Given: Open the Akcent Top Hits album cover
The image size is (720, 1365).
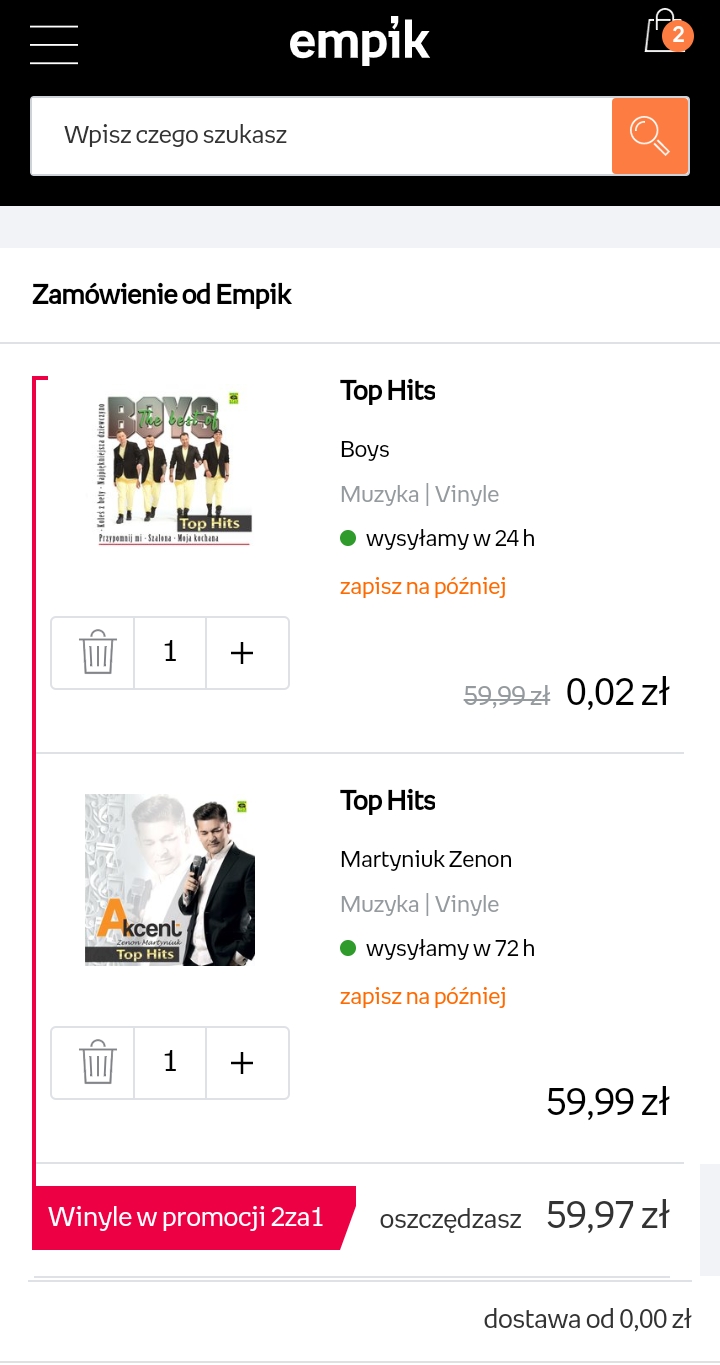Looking at the screenshot, I should pos(169,880).
